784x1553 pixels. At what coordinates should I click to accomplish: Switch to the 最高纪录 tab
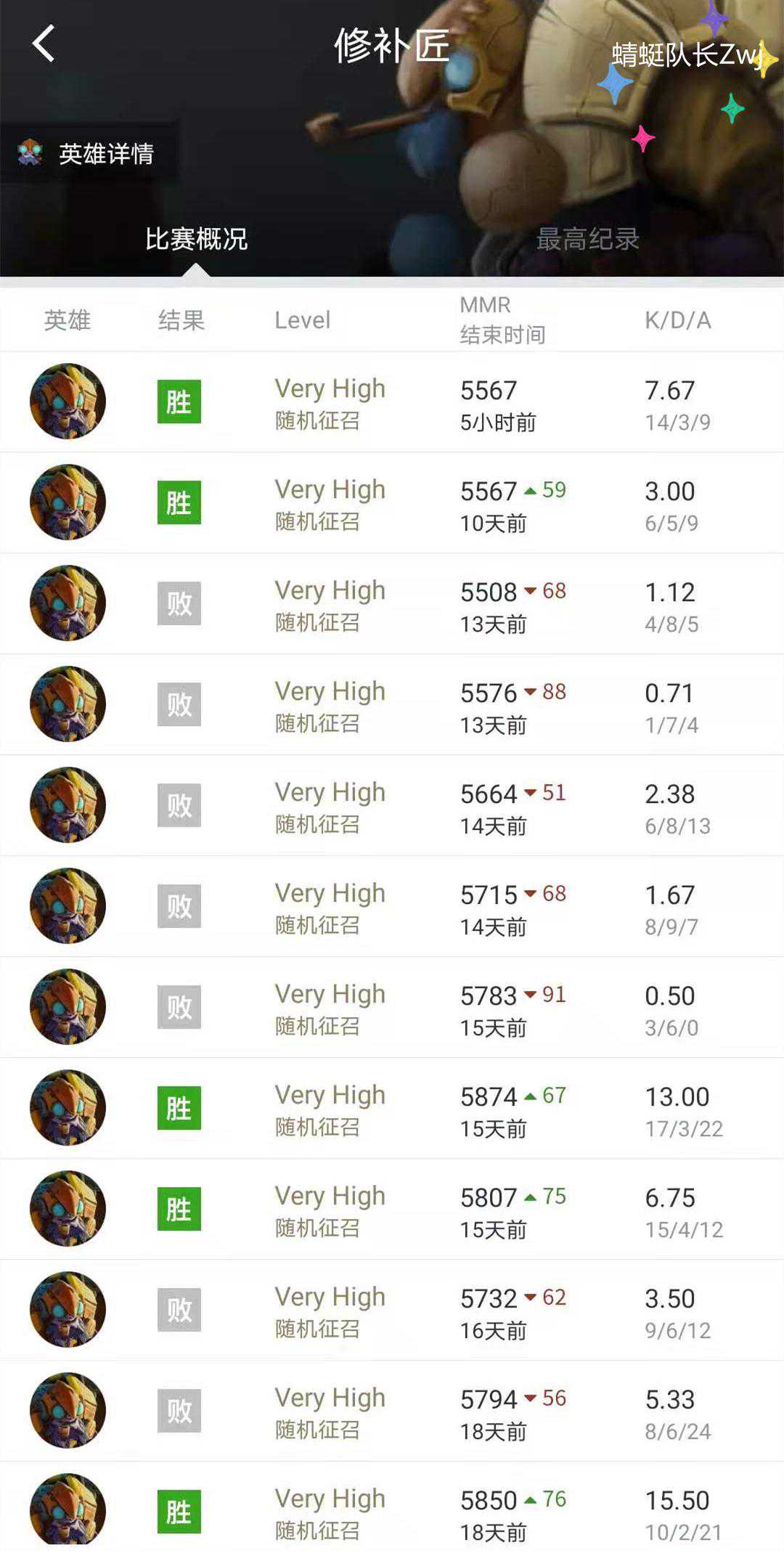click(587, 239)
